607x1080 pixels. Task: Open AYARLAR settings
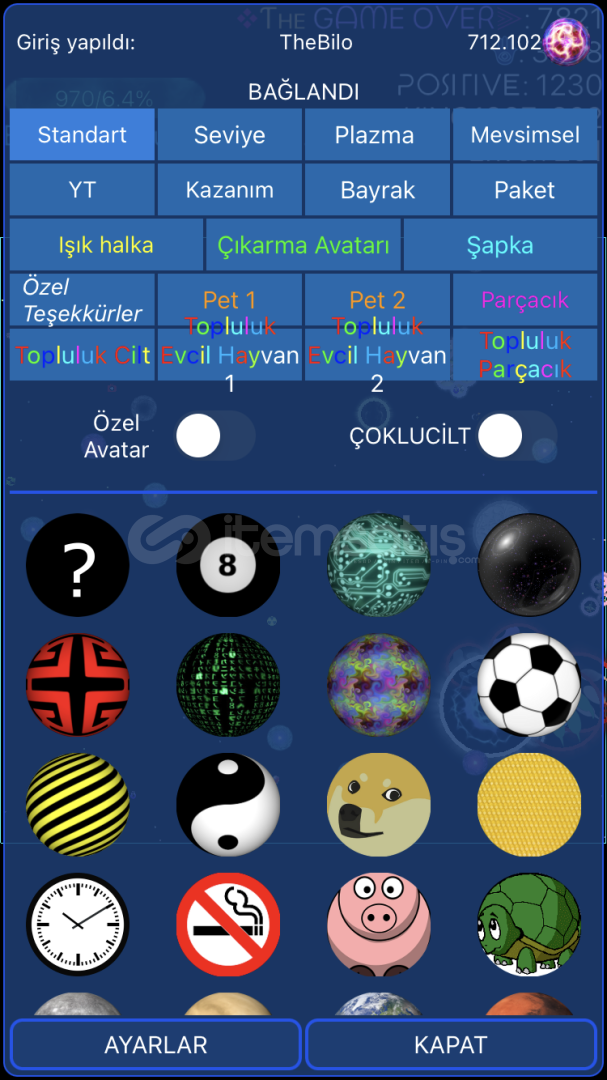156,1044
